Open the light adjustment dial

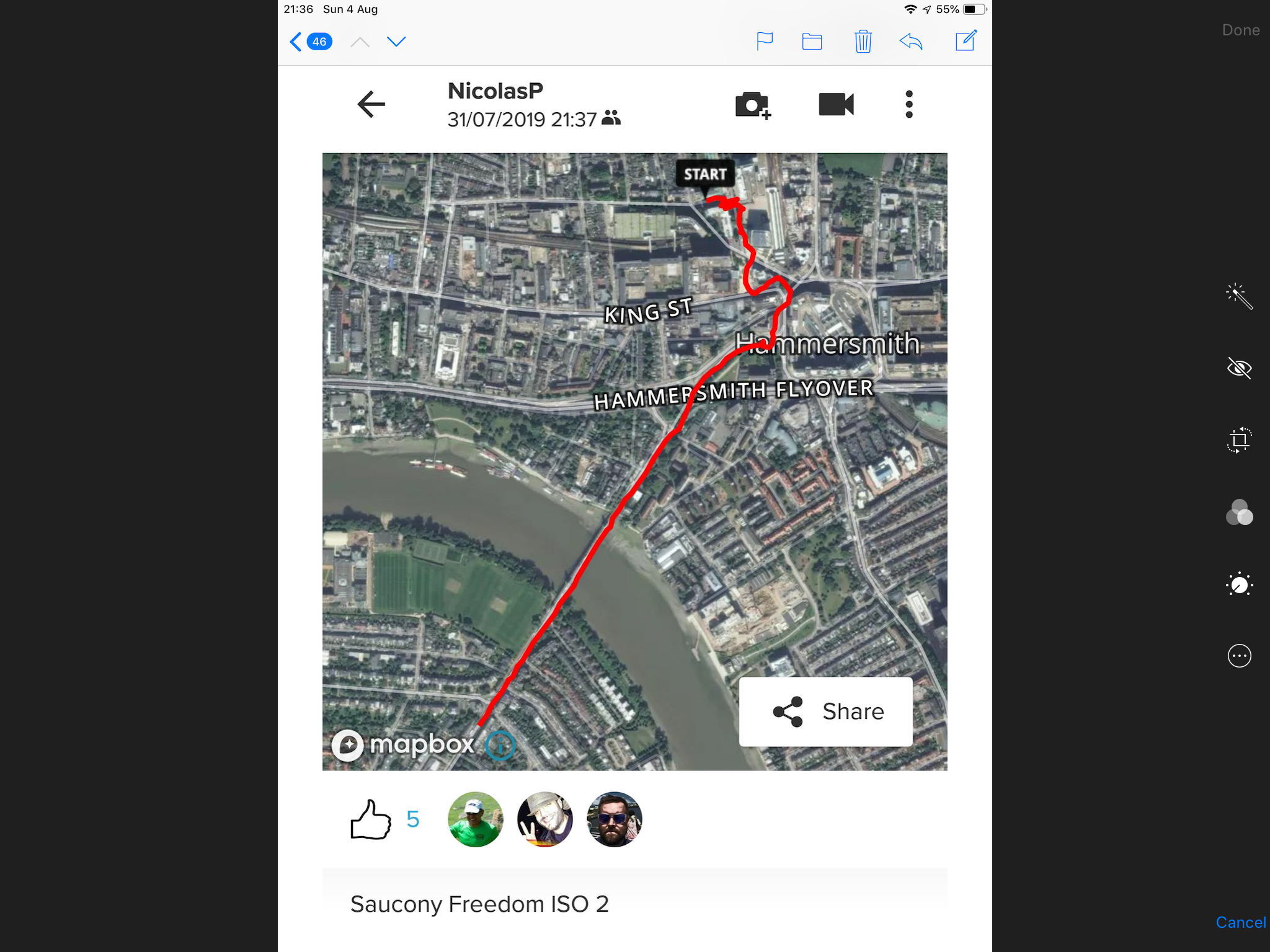[1239, 584]
